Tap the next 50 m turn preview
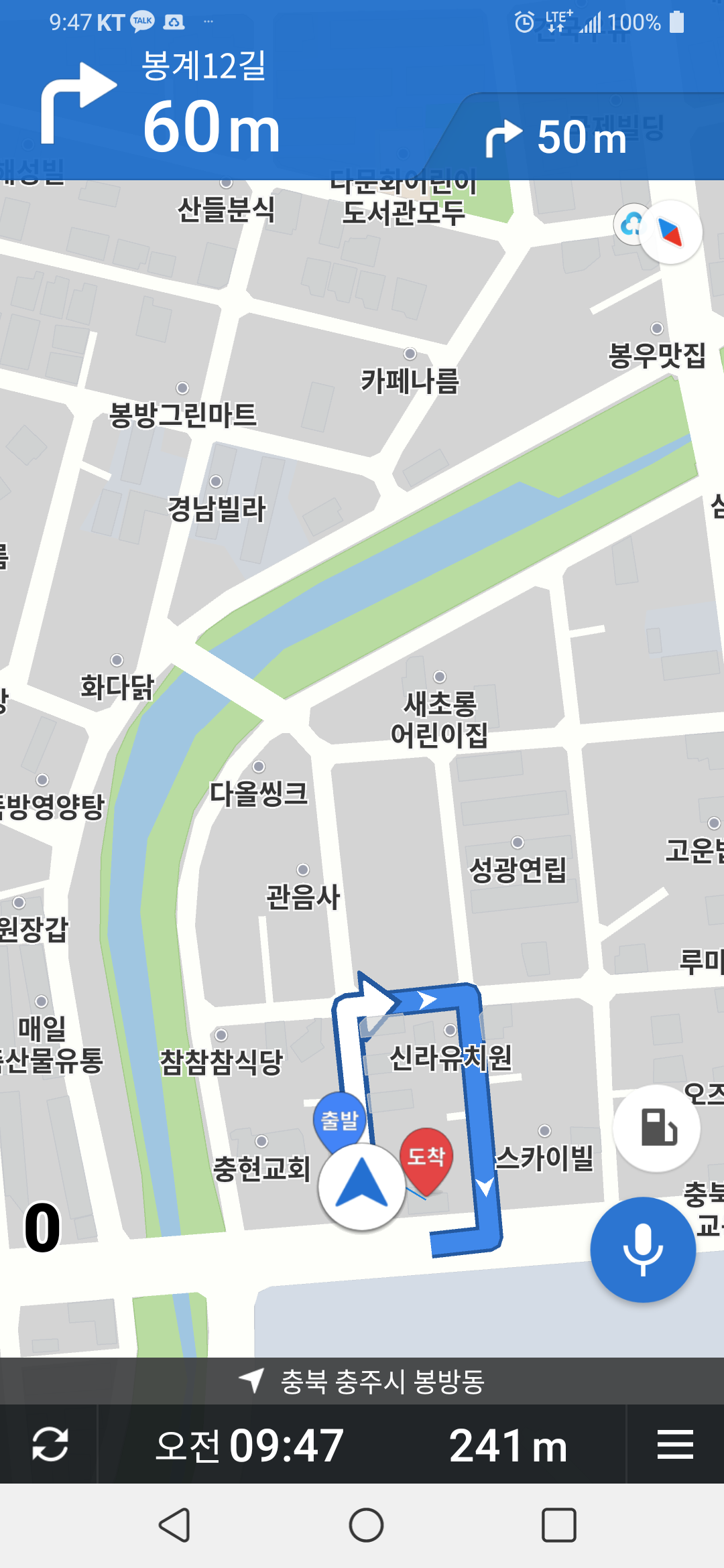Screen dimensions: 724x1568 pos(556,137)
